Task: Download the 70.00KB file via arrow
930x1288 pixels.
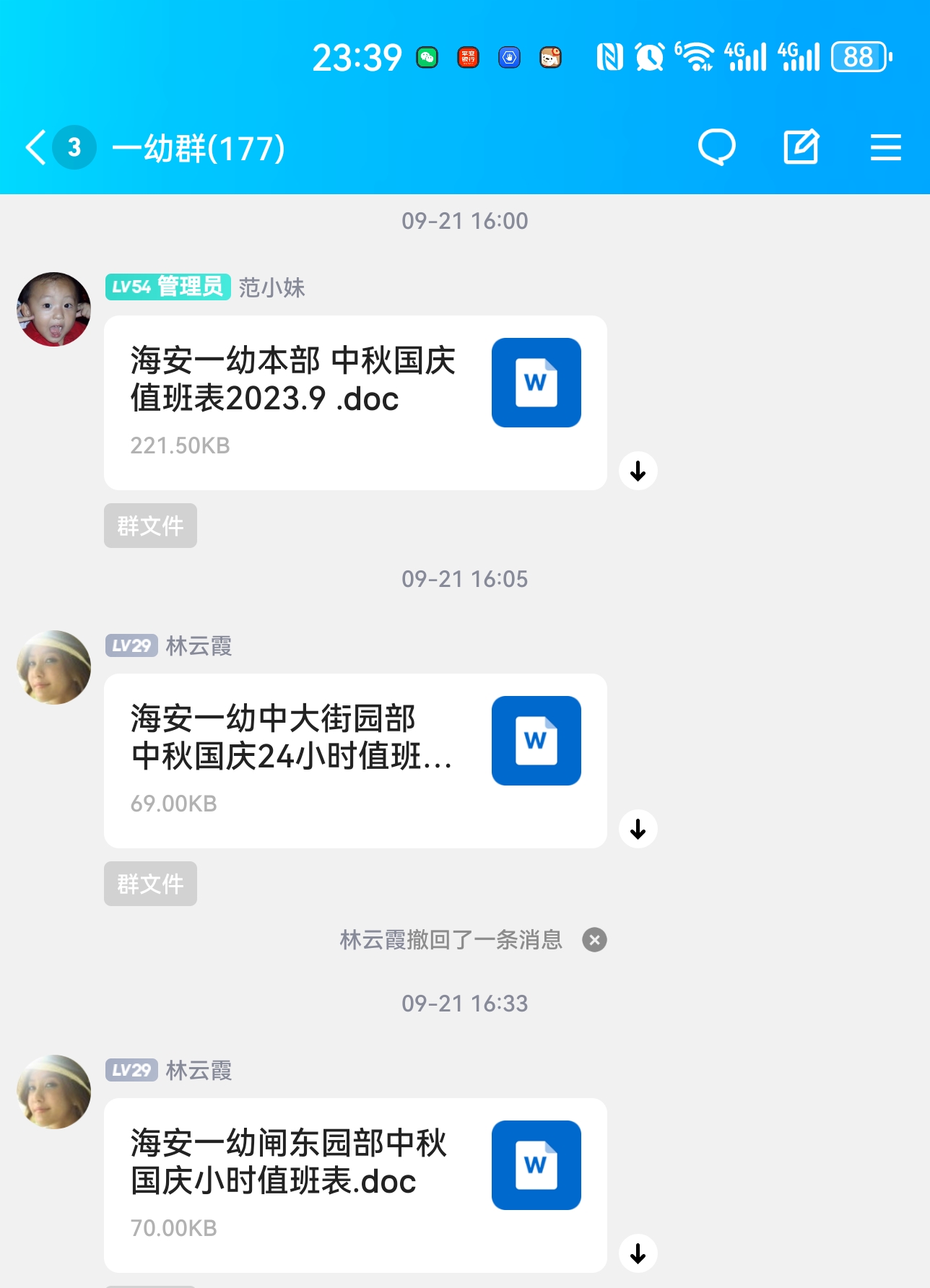Action: (x=638, y=1253)
